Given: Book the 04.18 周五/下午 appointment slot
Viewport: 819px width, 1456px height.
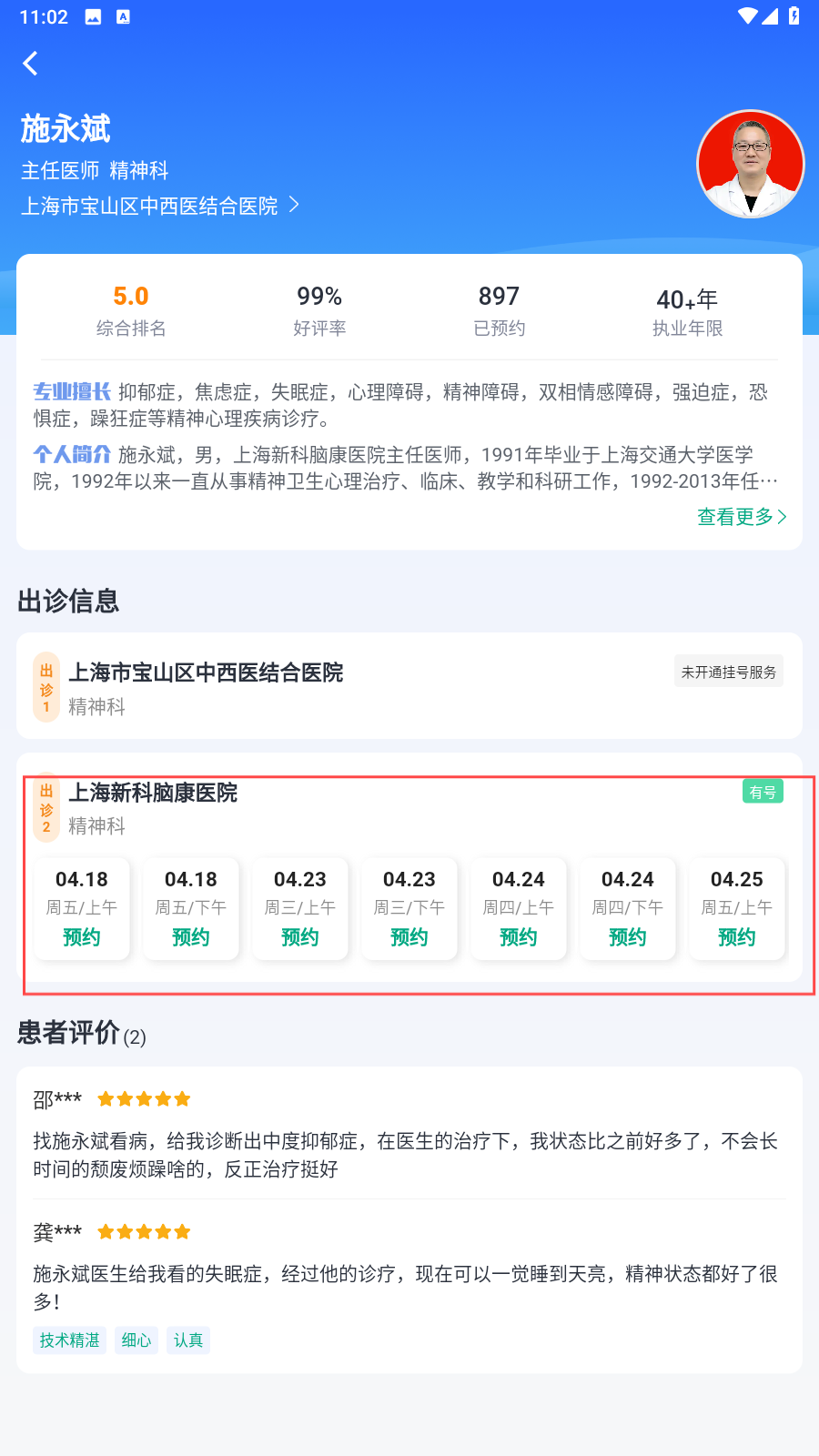Looking at the screenshot, I should point(191,909).
